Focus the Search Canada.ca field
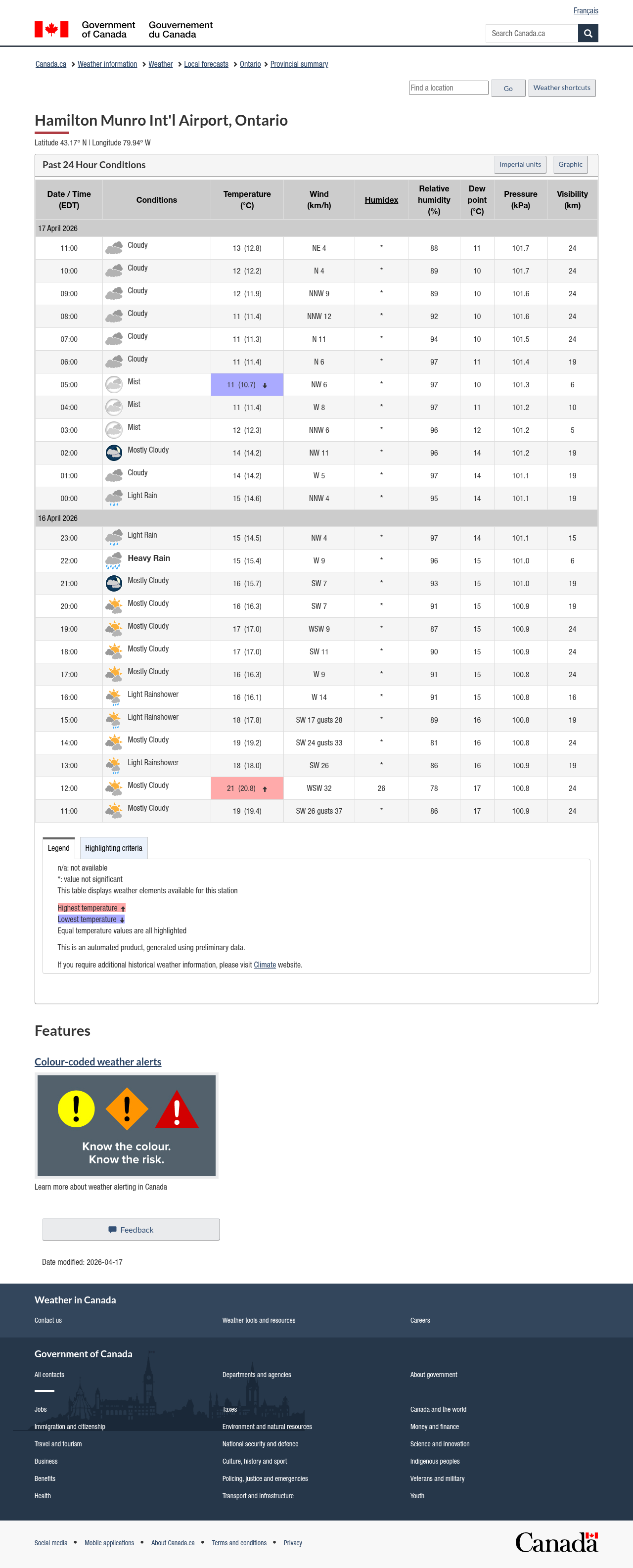633x1568 pixels. [x=531, y=34]
